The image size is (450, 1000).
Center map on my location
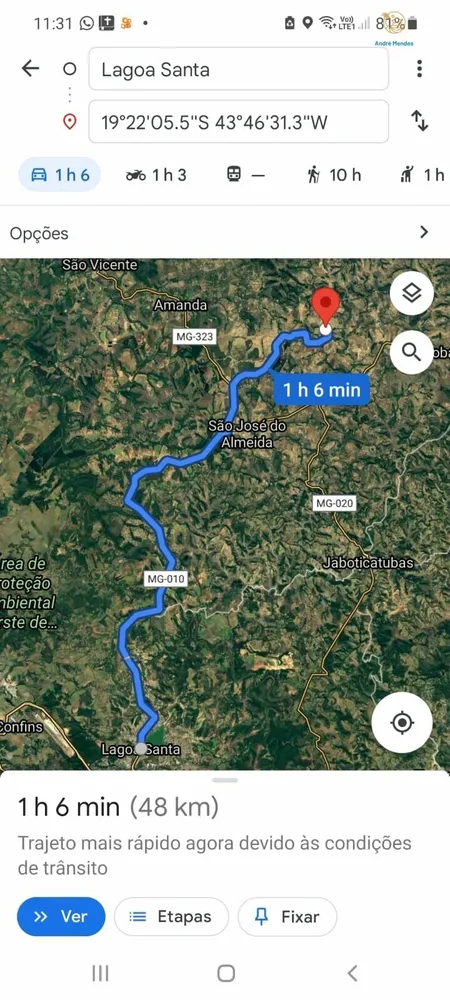tap(402, 723)
